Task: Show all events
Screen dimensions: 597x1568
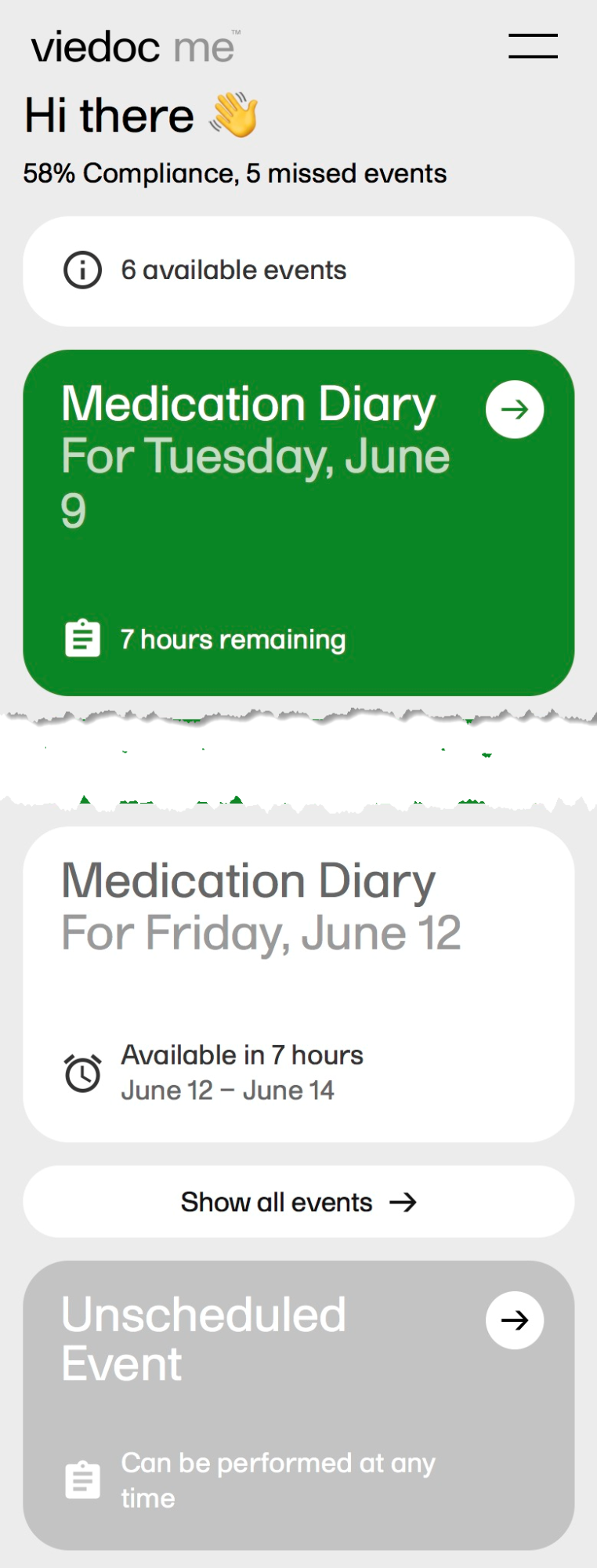Action: click(x=298, y=1202)
